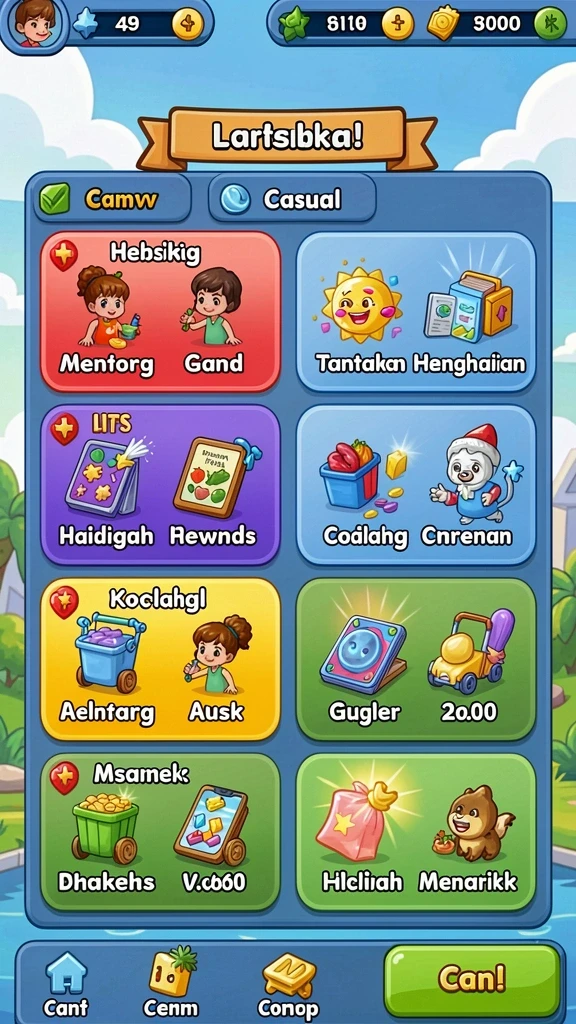Switch to the Casual tab
Image resolution: width=576 pixels, height=1024 pixels.
click(292, 199)
